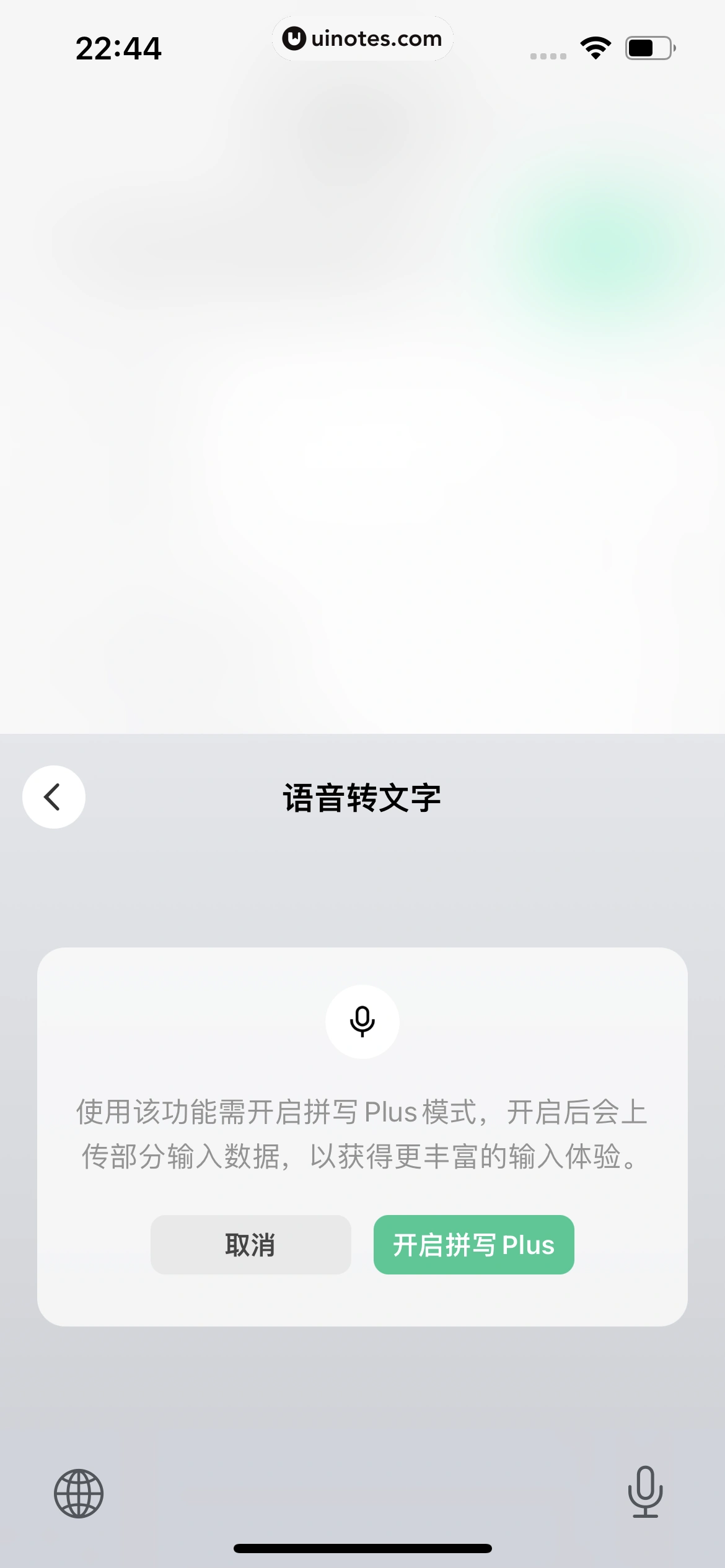Tap the cellular signal dots indicator

click(x=548, y=54)
